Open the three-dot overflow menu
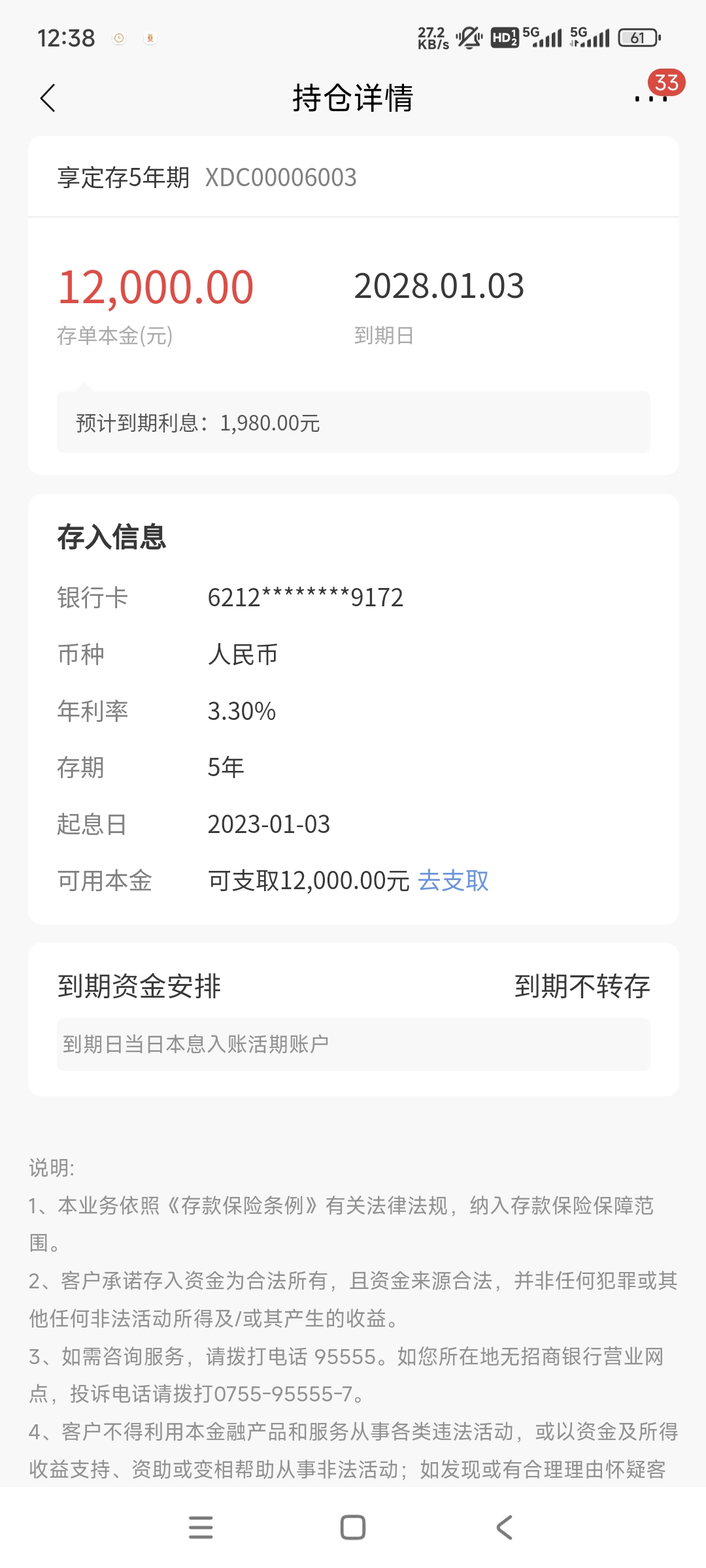 click(x=650, y=99)
